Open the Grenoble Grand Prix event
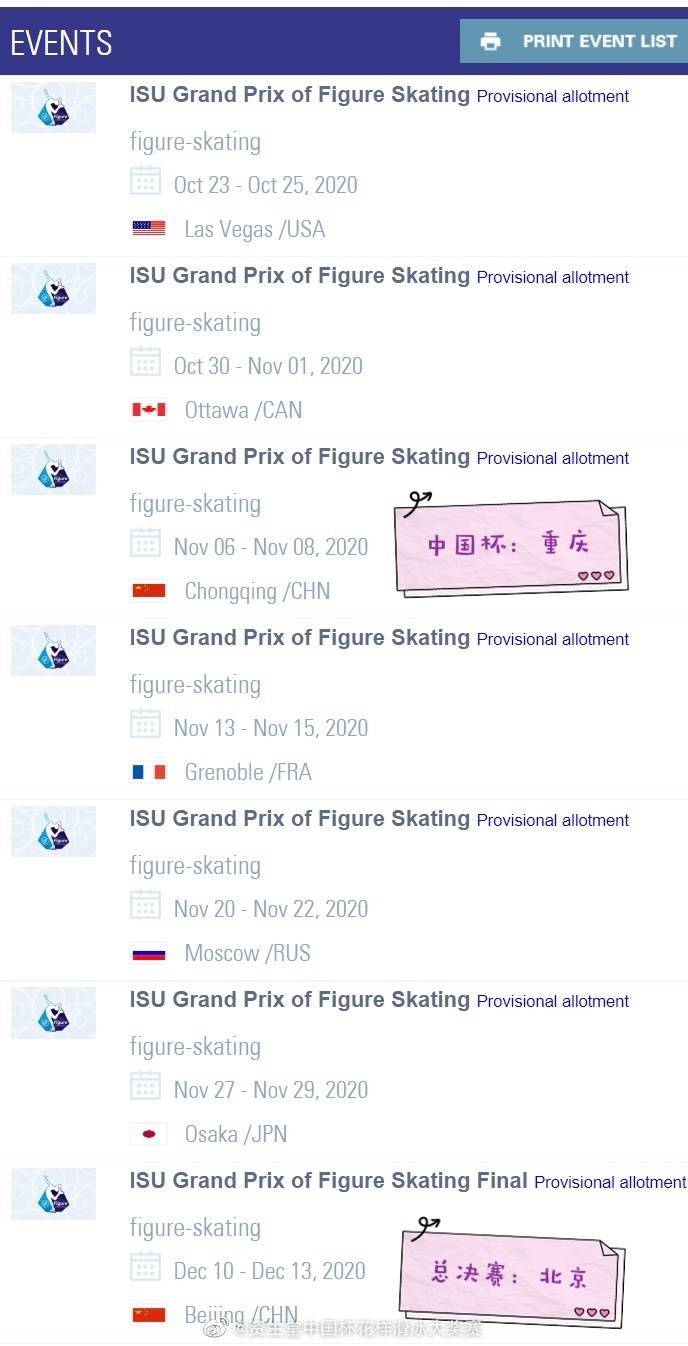 point(299,638)
